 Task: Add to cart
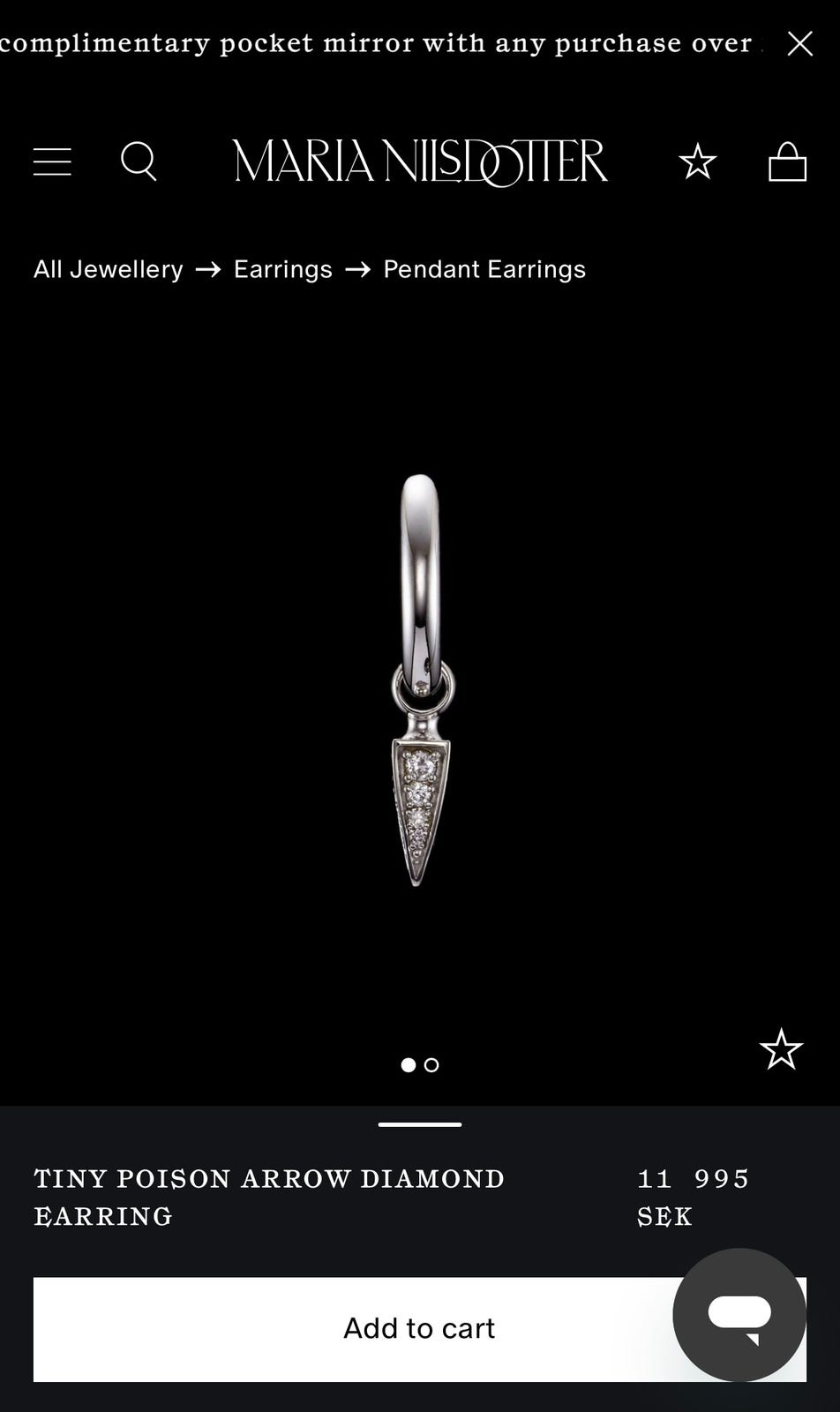[x=353, y=1328]
